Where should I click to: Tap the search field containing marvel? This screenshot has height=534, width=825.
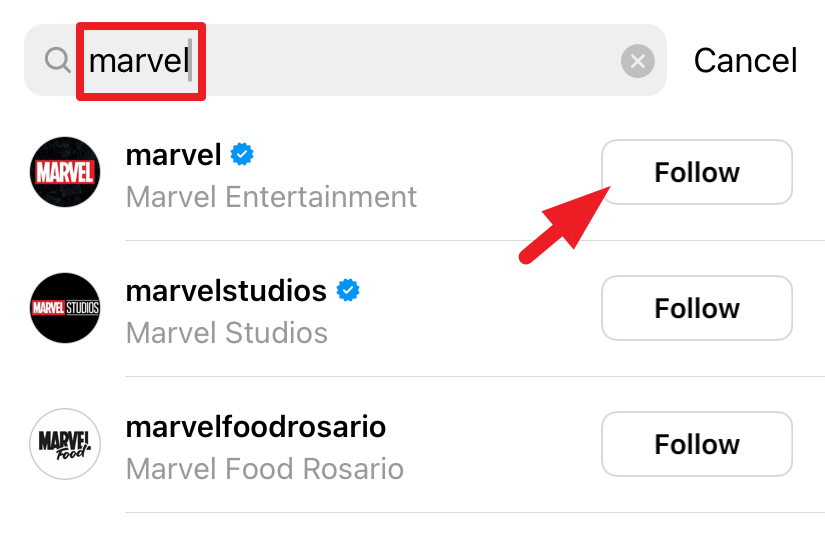coord(345,60)
